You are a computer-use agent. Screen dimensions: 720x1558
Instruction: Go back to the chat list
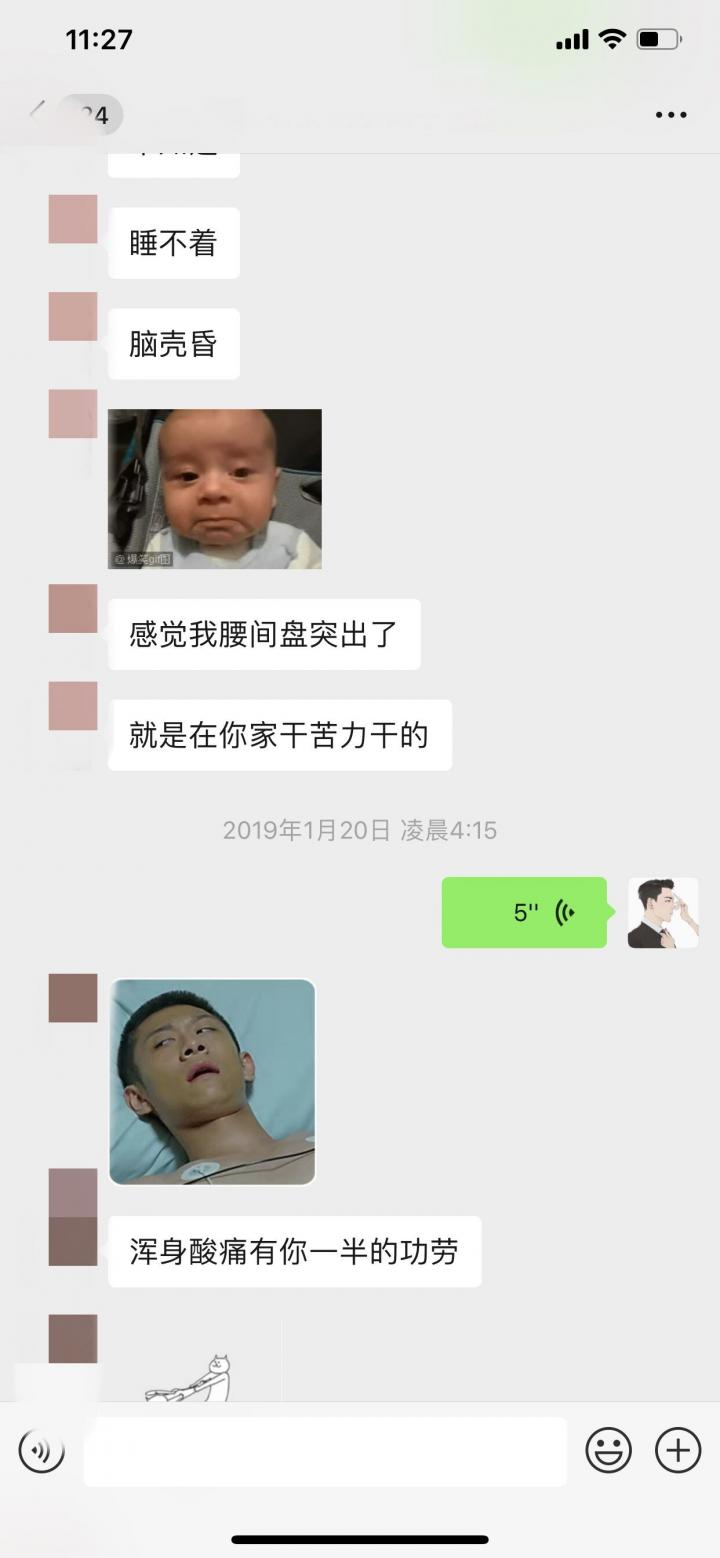click(40, 114)
